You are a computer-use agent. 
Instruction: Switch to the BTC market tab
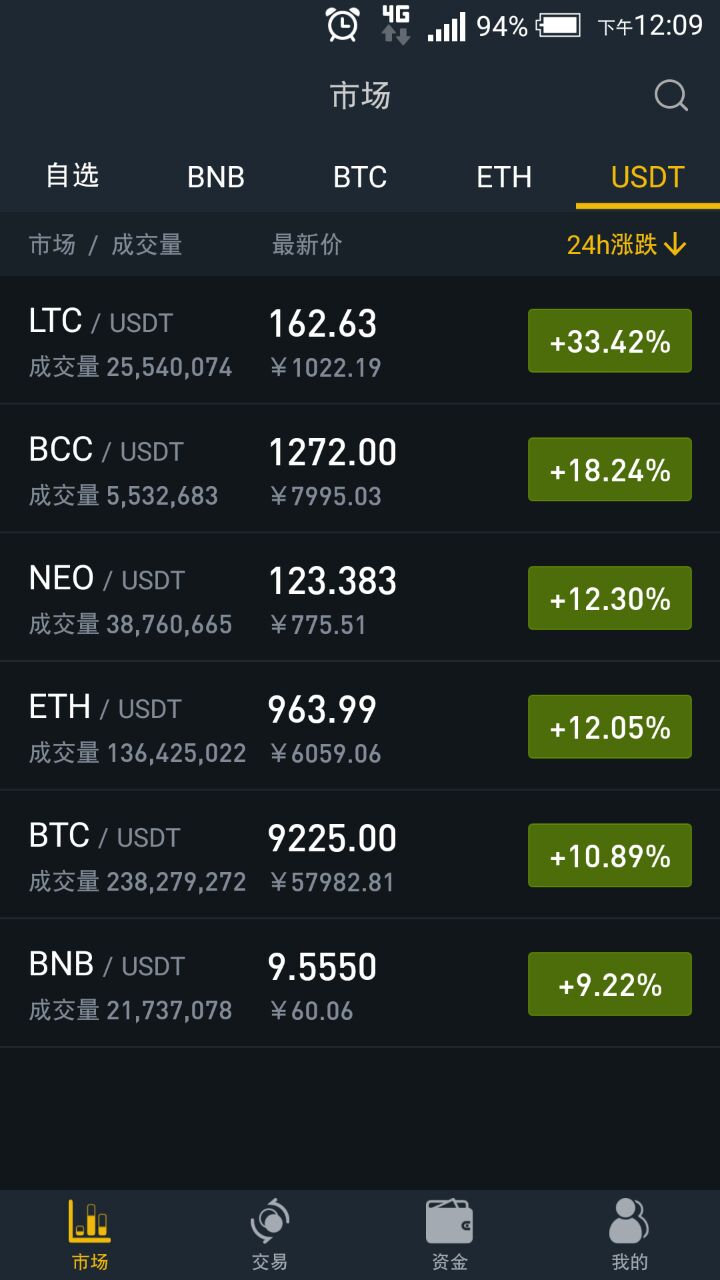(360, 177)
